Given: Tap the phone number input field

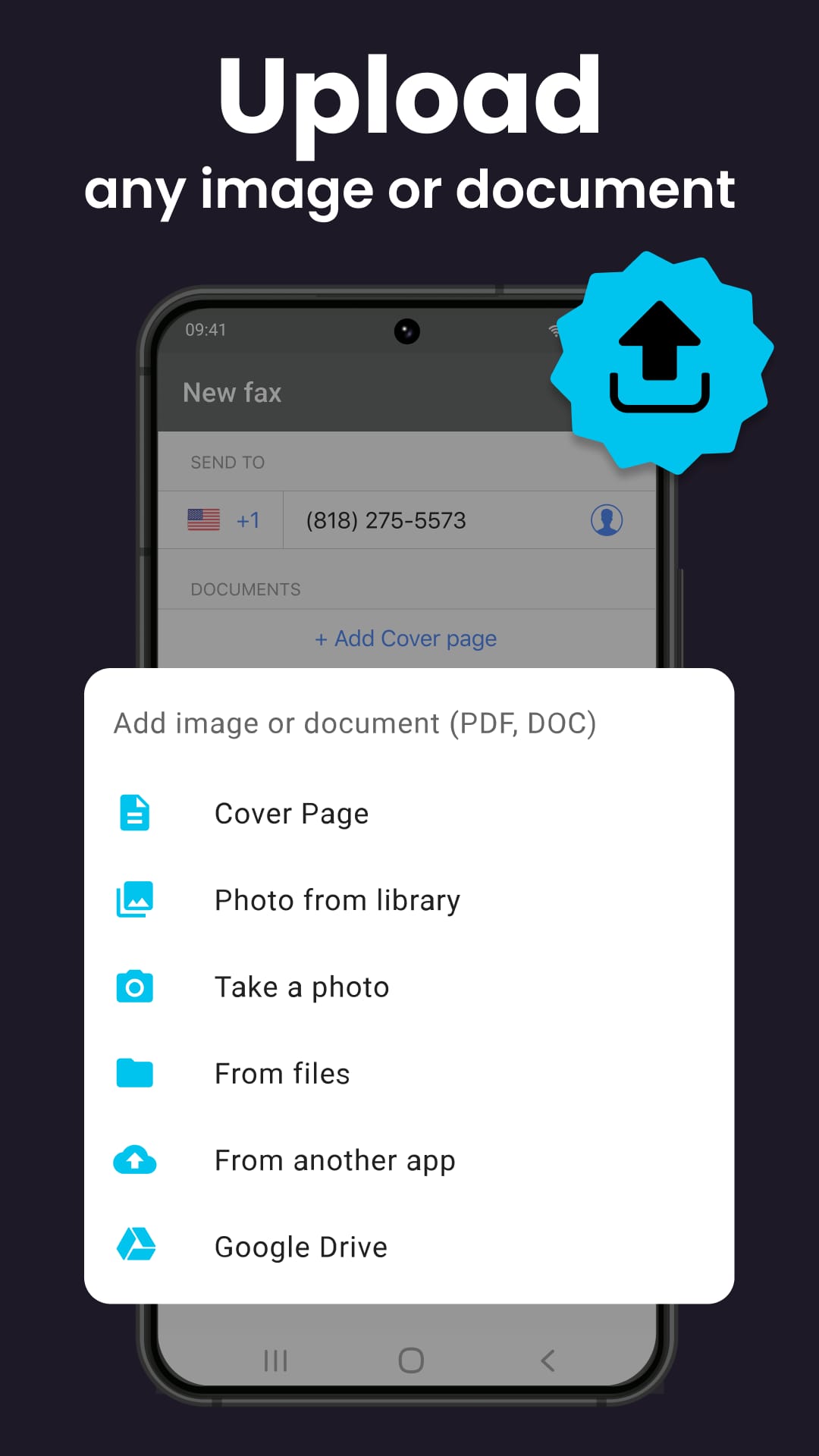Looking at the screenshot, I should click(387, 519).
